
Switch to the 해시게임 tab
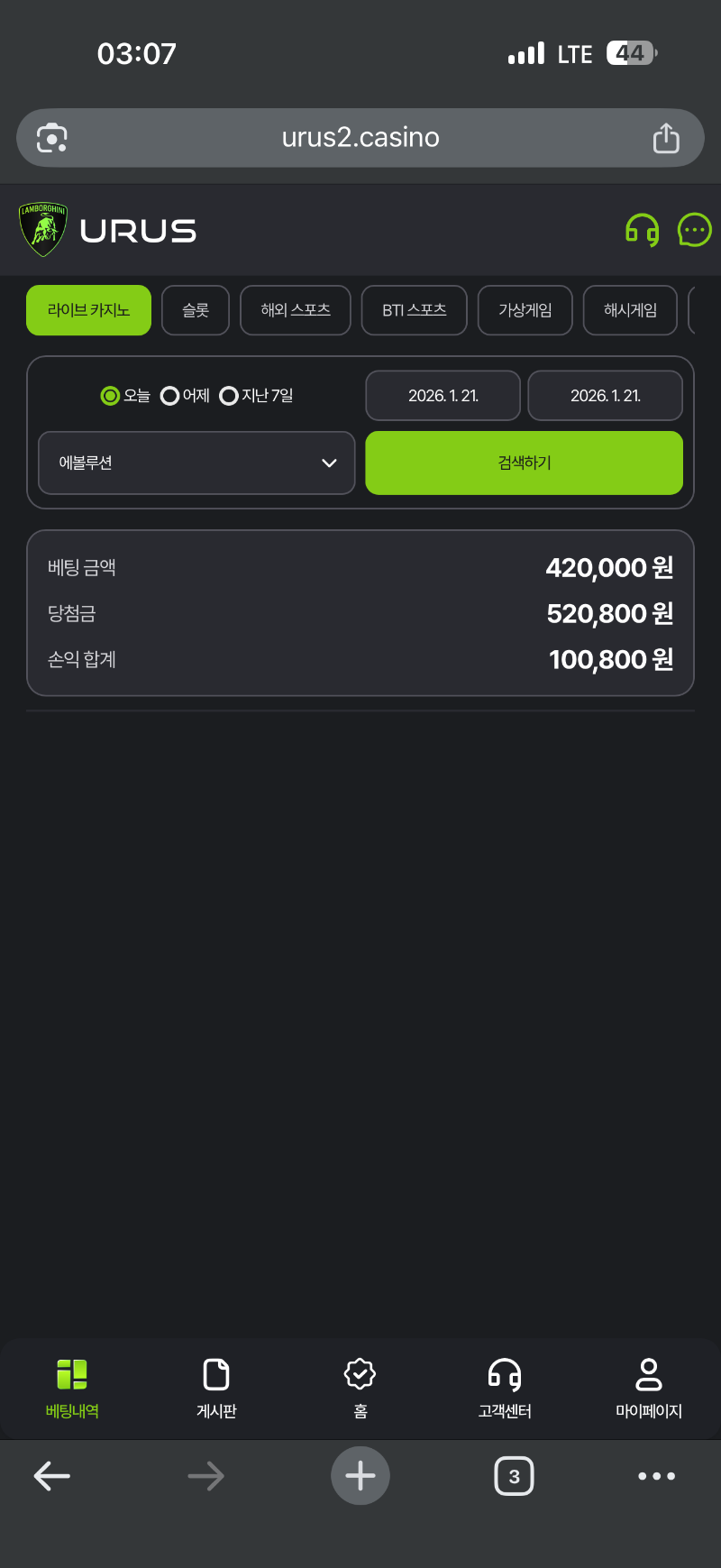pos(630,310)
